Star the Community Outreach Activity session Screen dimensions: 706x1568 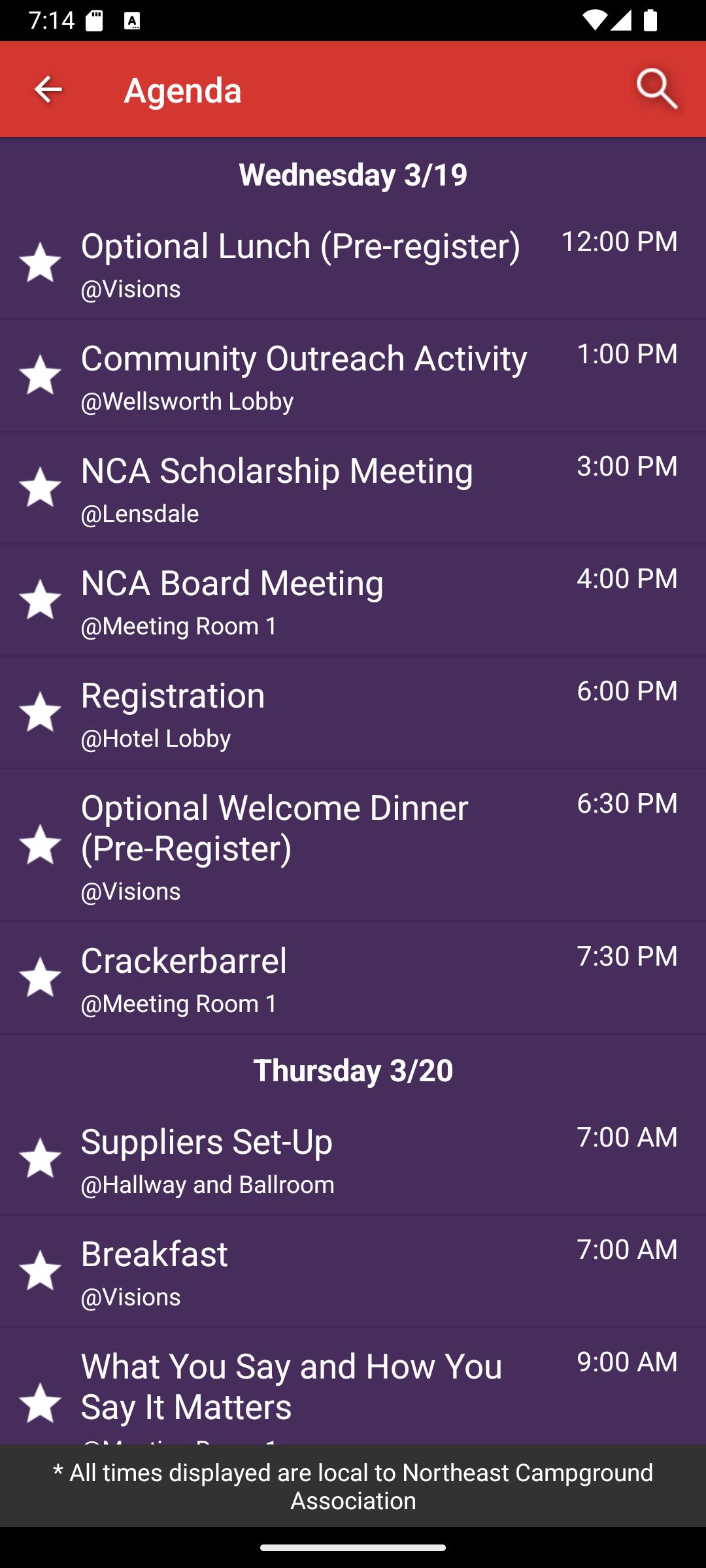(x=40, y=375)
